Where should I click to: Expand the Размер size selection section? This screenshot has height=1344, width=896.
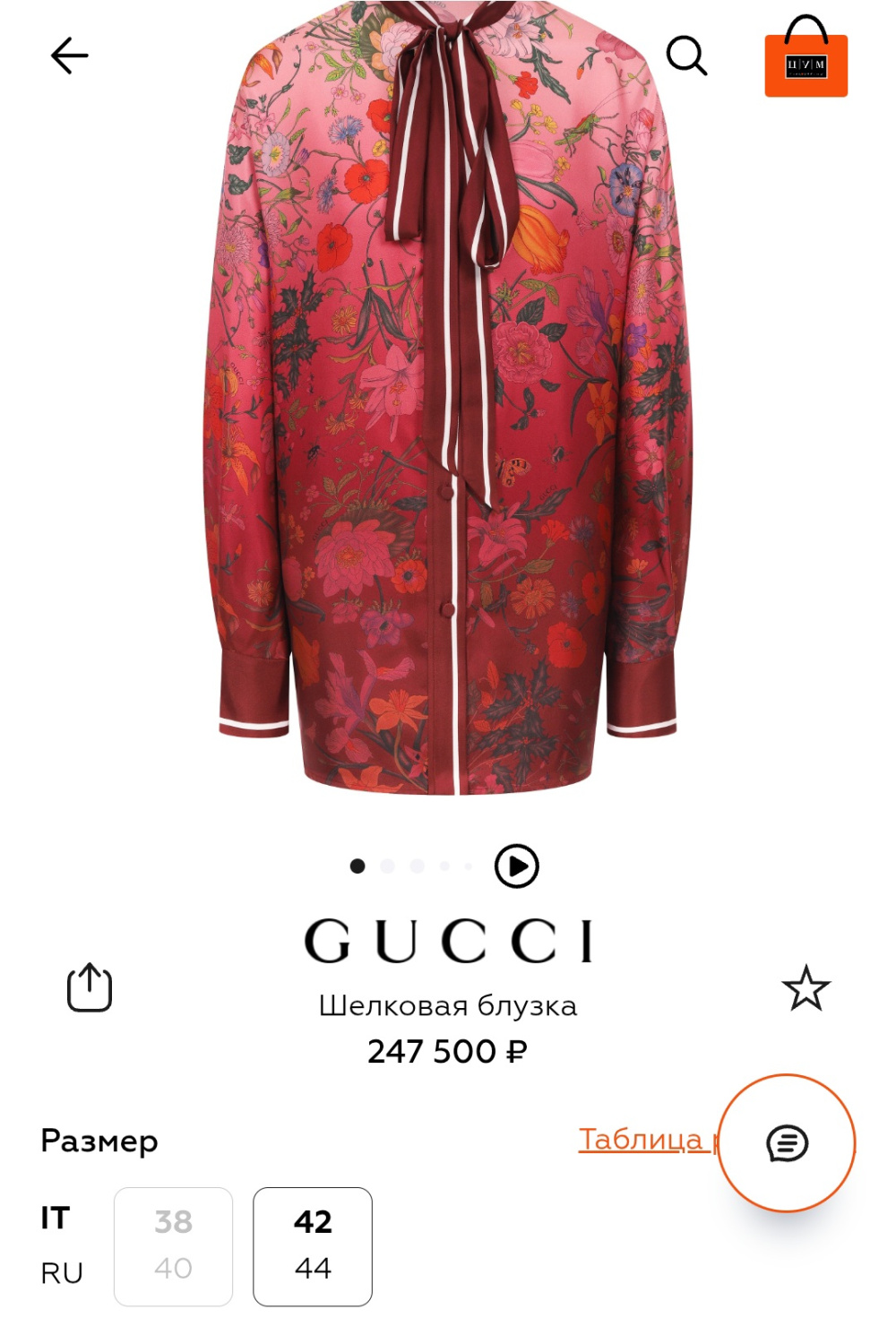click(x=99, y=1140)
